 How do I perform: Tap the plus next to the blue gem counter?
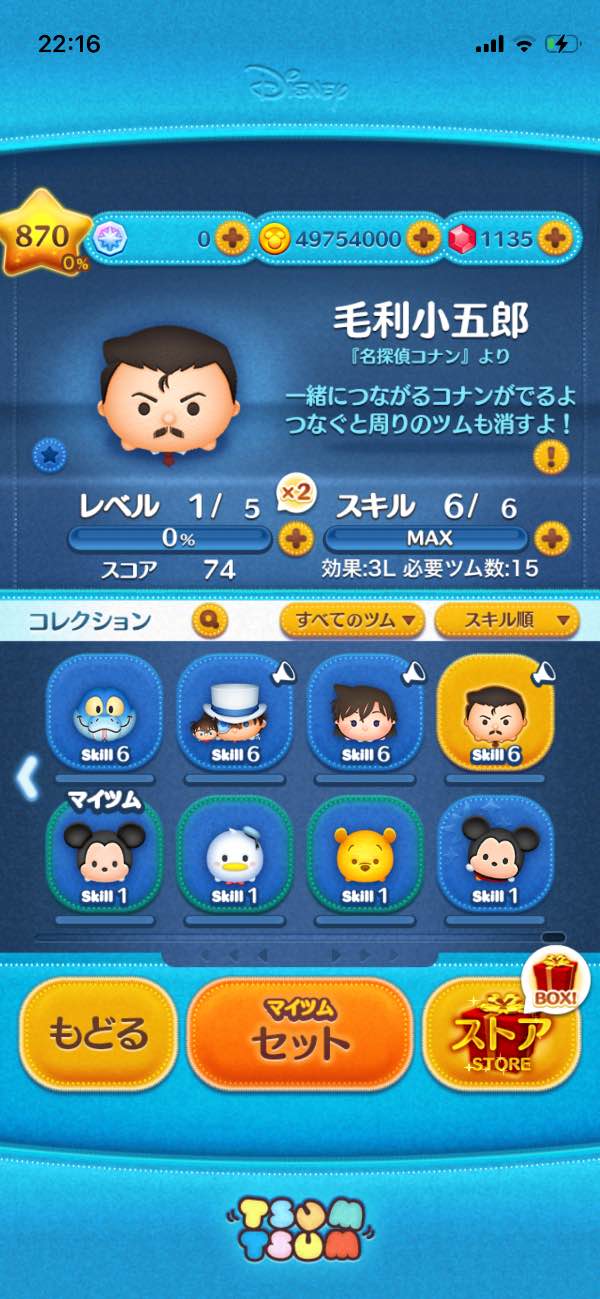pos(232,238)
